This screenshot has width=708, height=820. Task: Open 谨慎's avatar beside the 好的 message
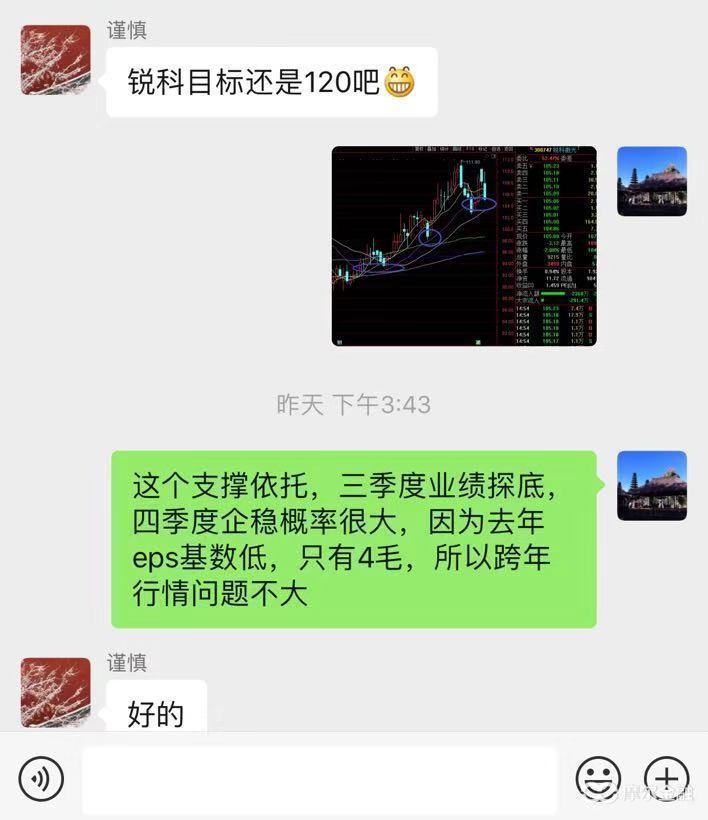[56, 692]
